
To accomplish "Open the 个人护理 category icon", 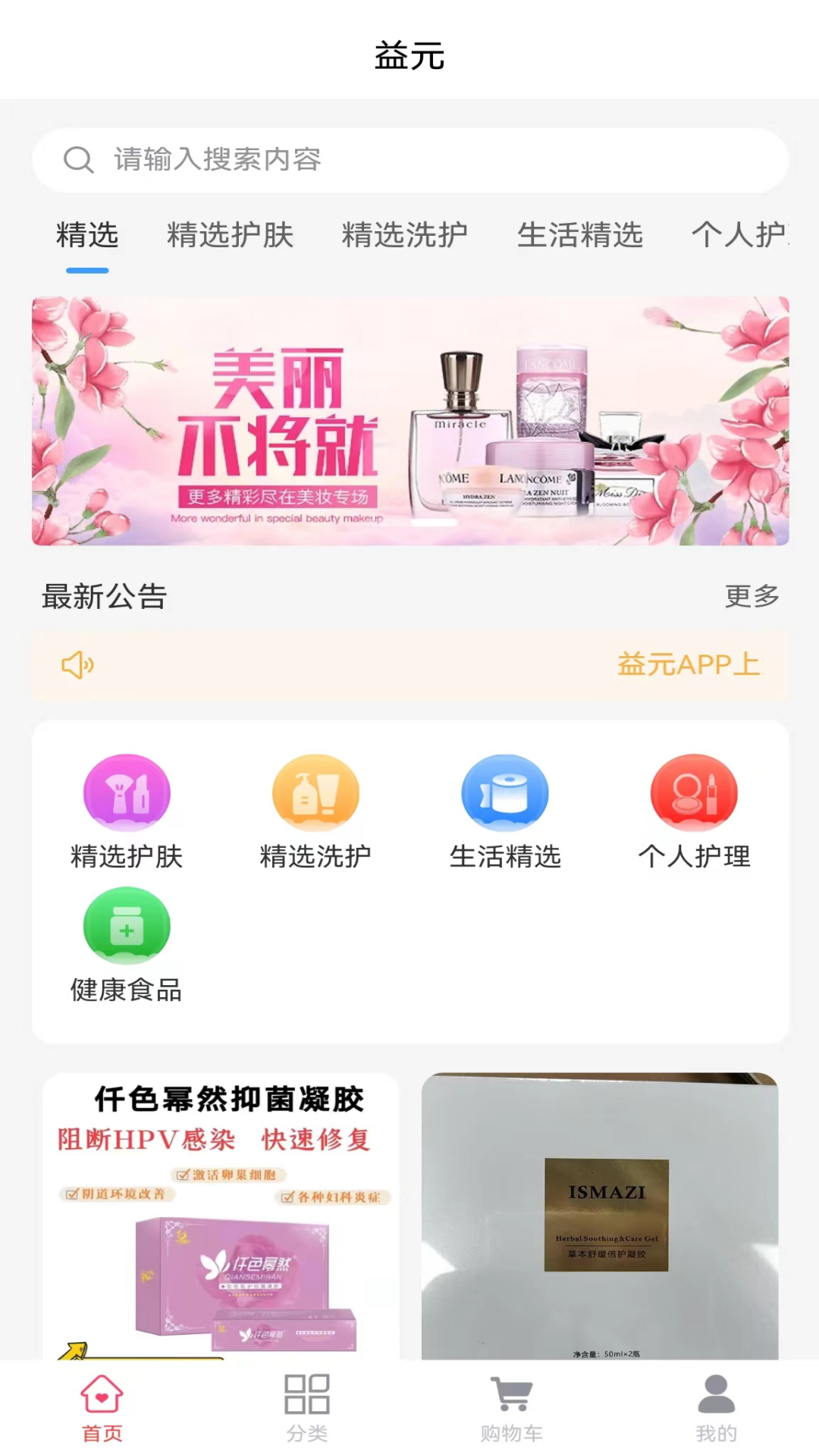I will pos(695,792).
